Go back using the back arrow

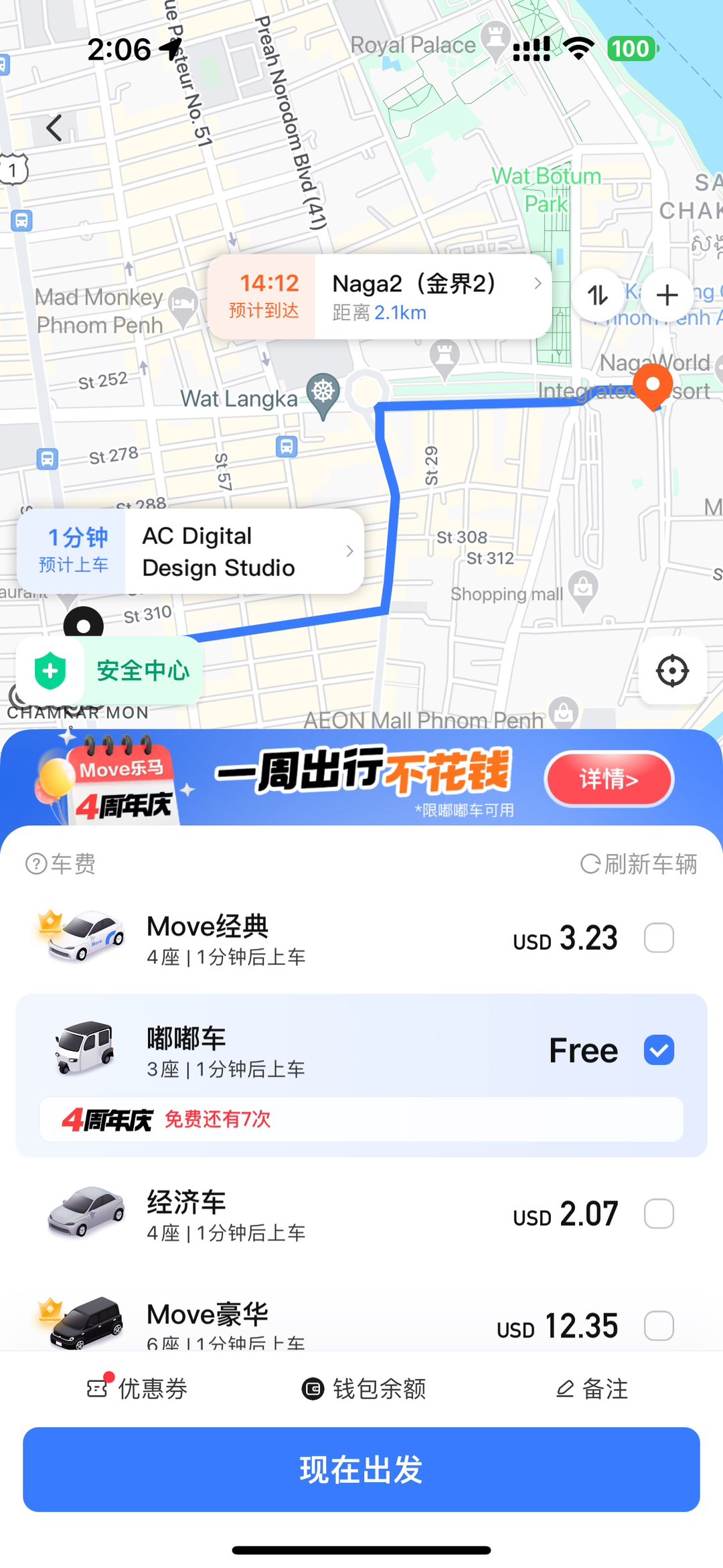click(x=54, y=127)
